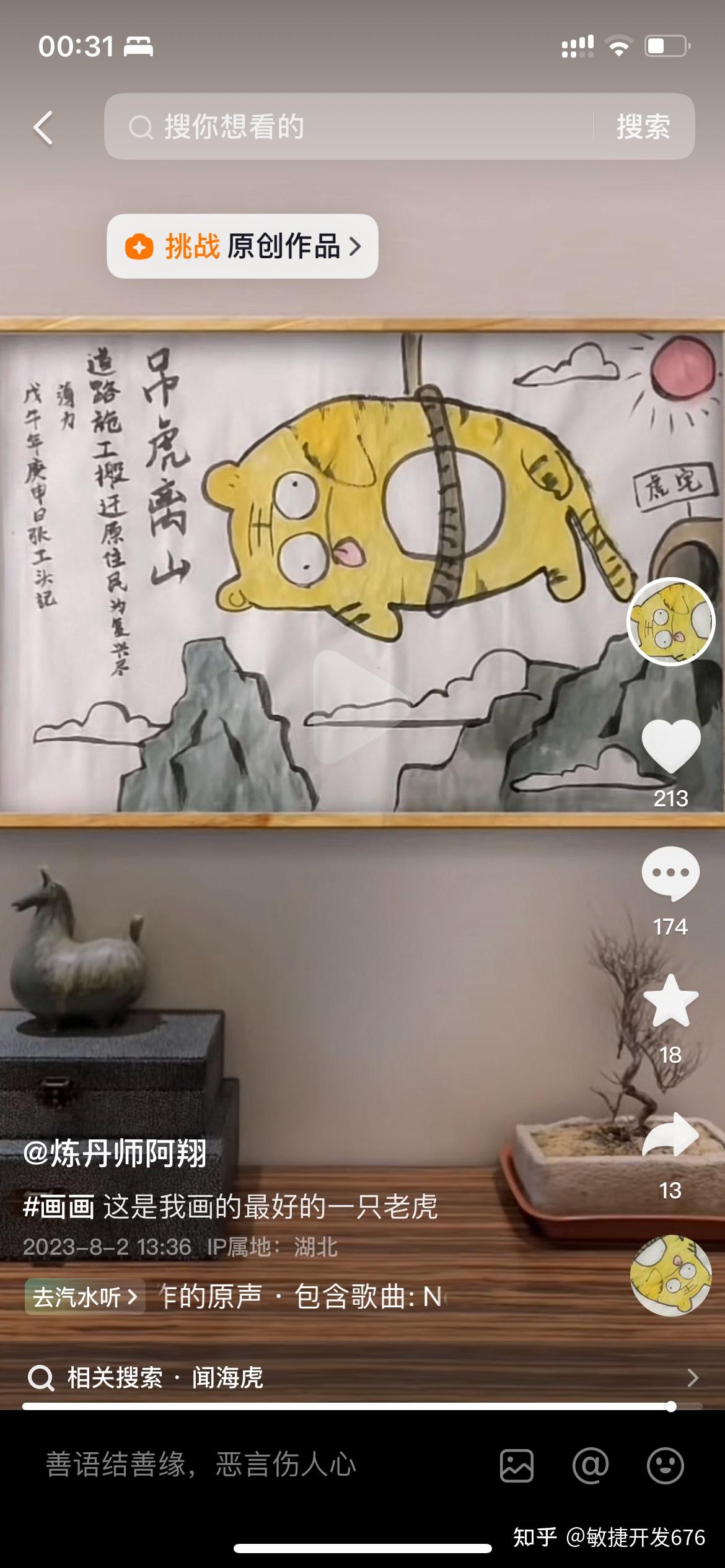The height and width of the screenshot is (1568, 725).
Task: Mention someone with the @ icon
Action: click(x=591, y=1465)
